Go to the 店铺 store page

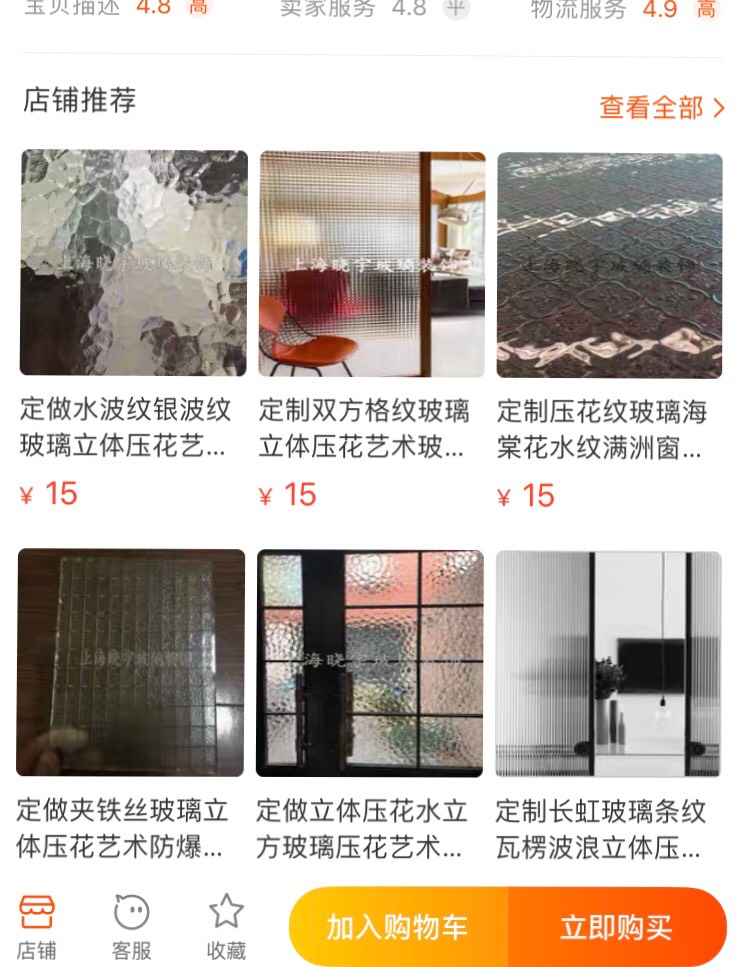[x=37, y=927]
